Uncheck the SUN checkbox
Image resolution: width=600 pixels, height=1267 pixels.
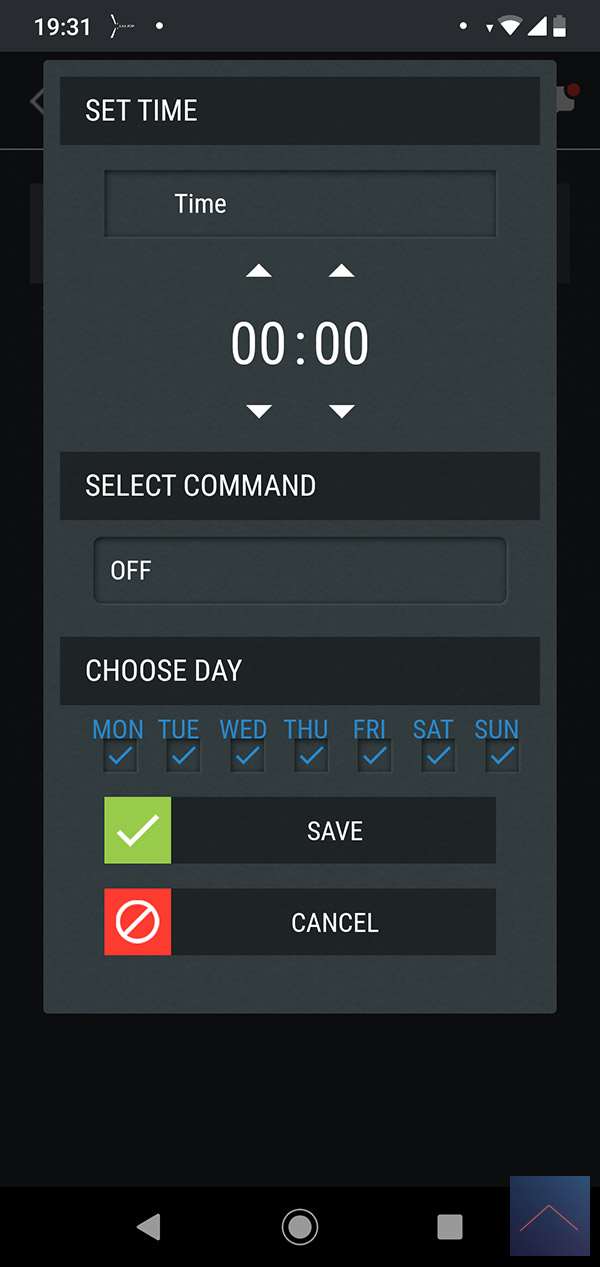coord(502,757)
